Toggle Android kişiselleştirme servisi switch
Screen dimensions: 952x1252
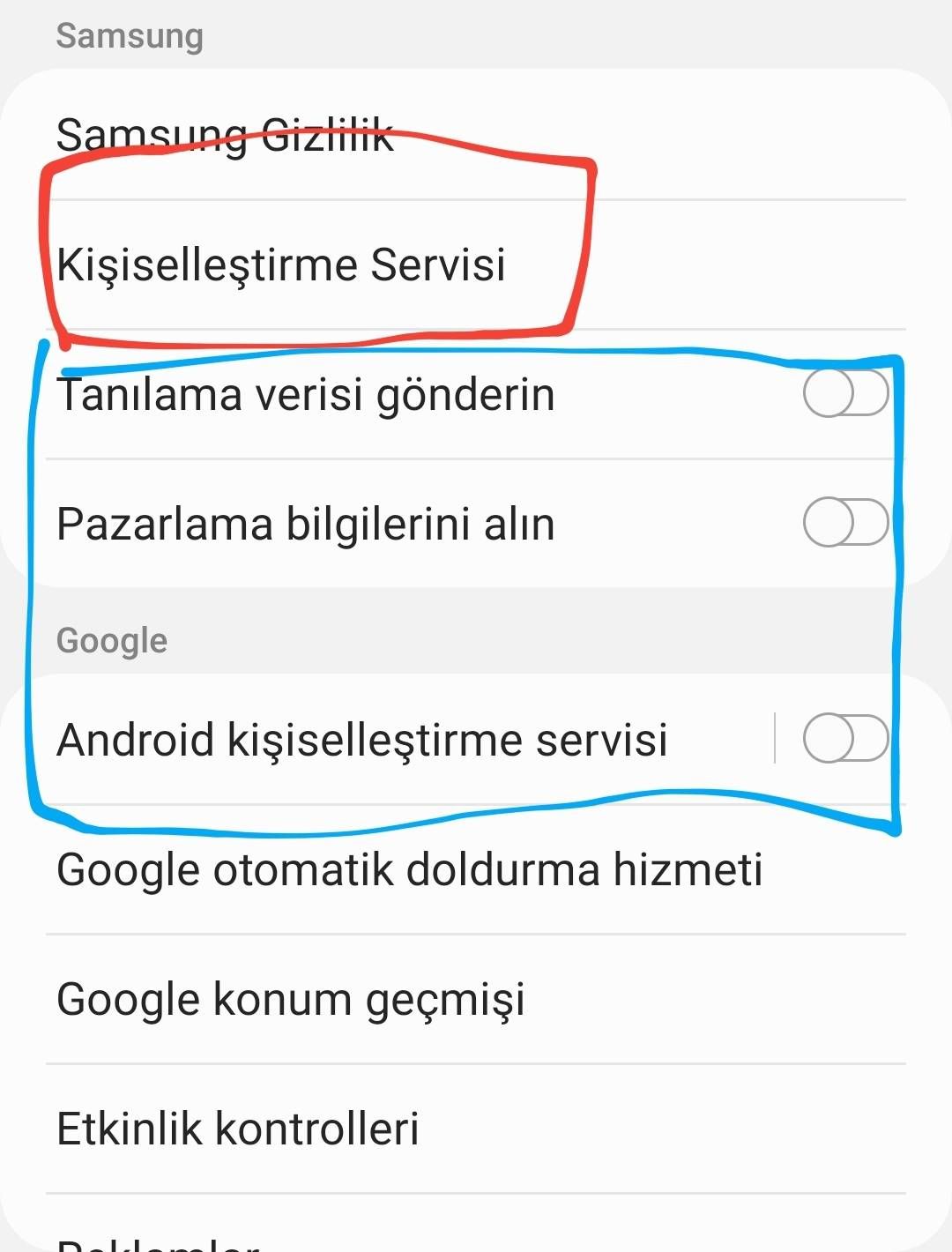(x=844, y=738)
